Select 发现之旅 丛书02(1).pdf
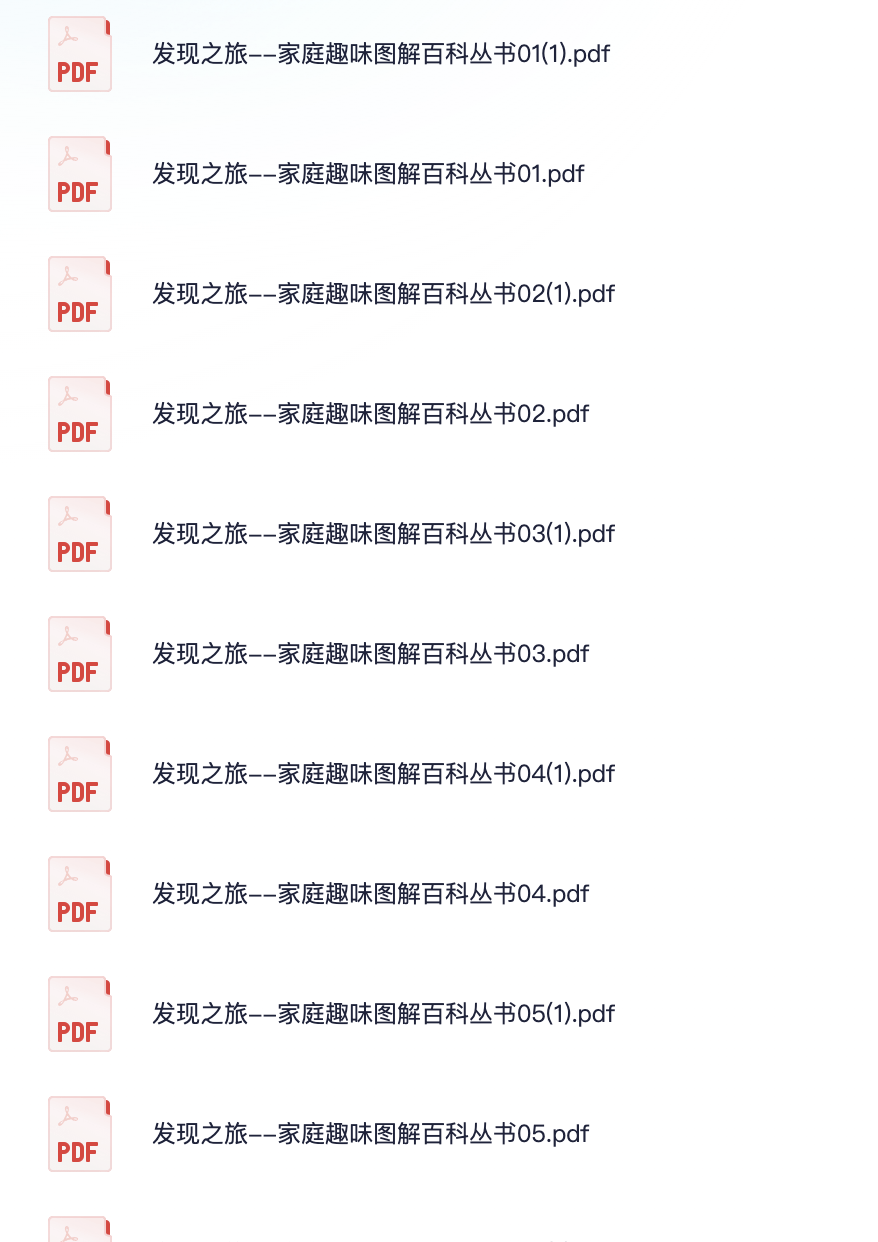This screenshot has width=878, height=1242. pos(383,294)
